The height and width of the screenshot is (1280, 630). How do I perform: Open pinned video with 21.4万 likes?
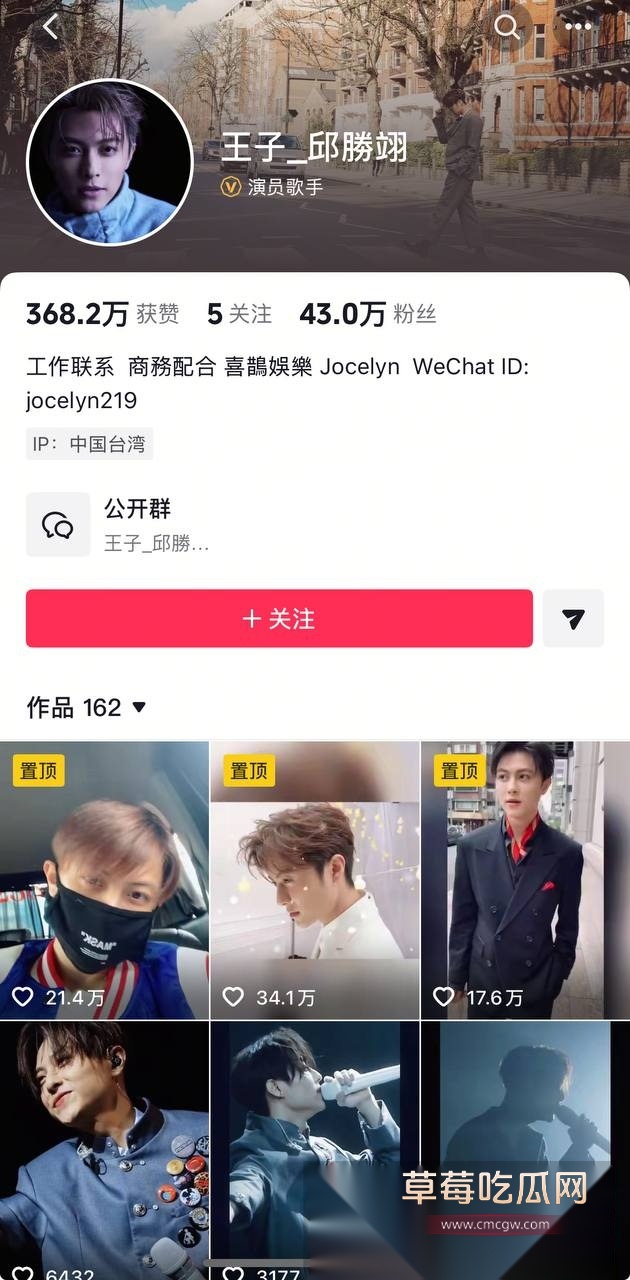[104, 880]
